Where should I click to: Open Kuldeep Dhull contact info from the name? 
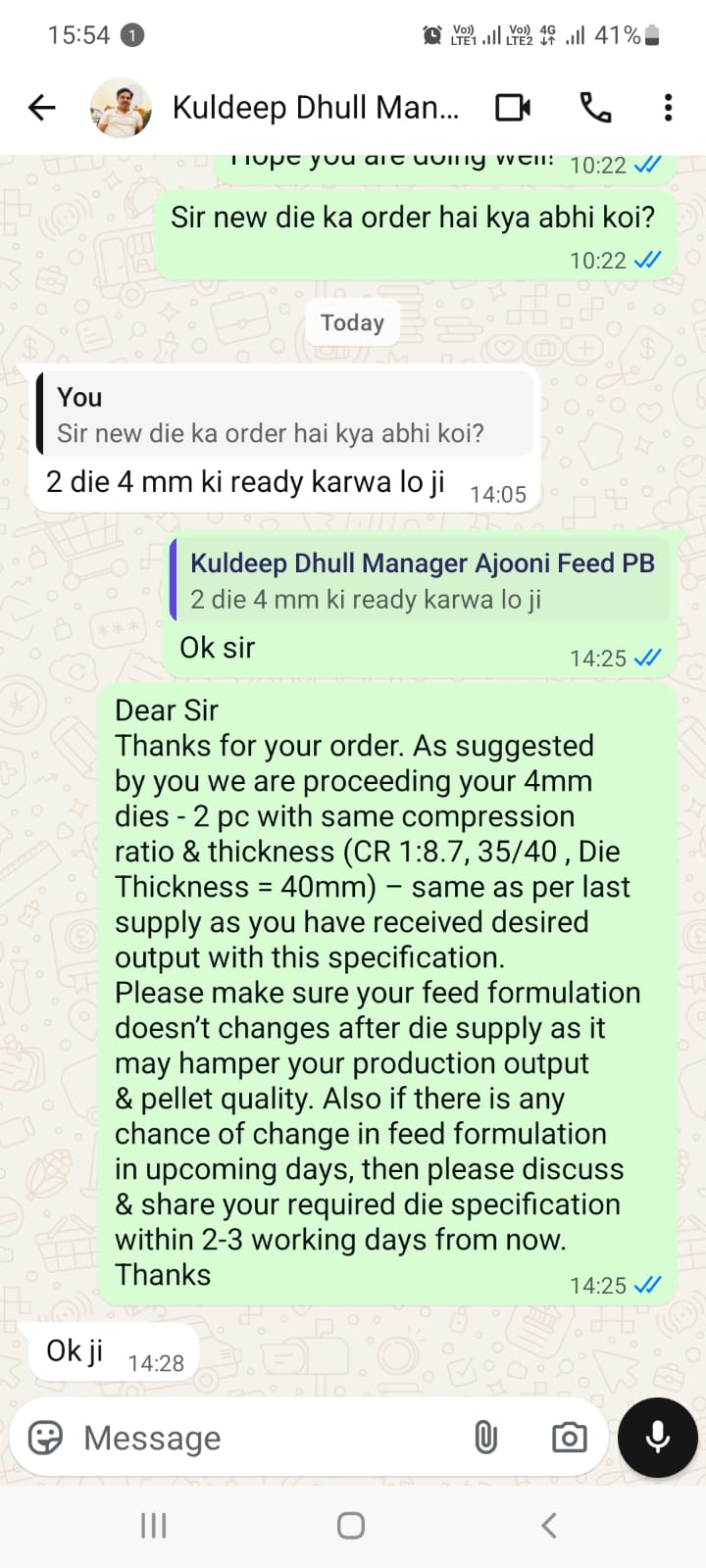coord(316,108)
